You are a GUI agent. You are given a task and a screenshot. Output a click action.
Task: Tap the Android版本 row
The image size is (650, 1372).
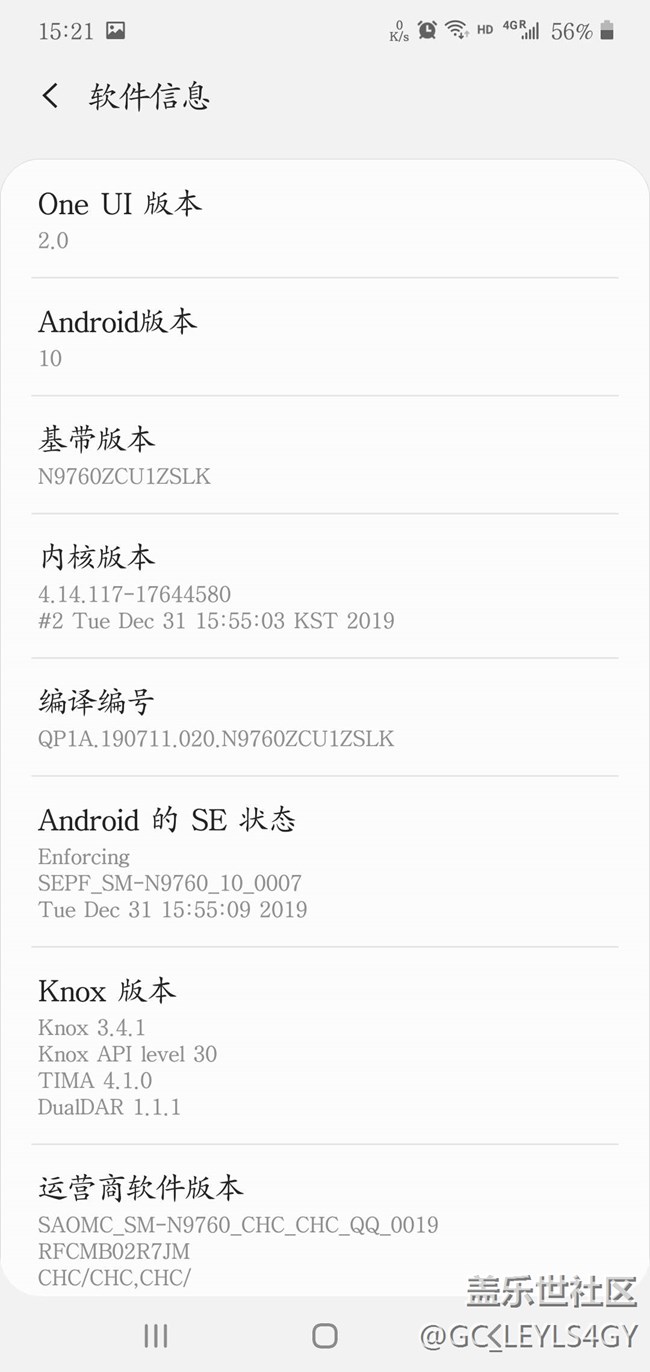[325, 338]
